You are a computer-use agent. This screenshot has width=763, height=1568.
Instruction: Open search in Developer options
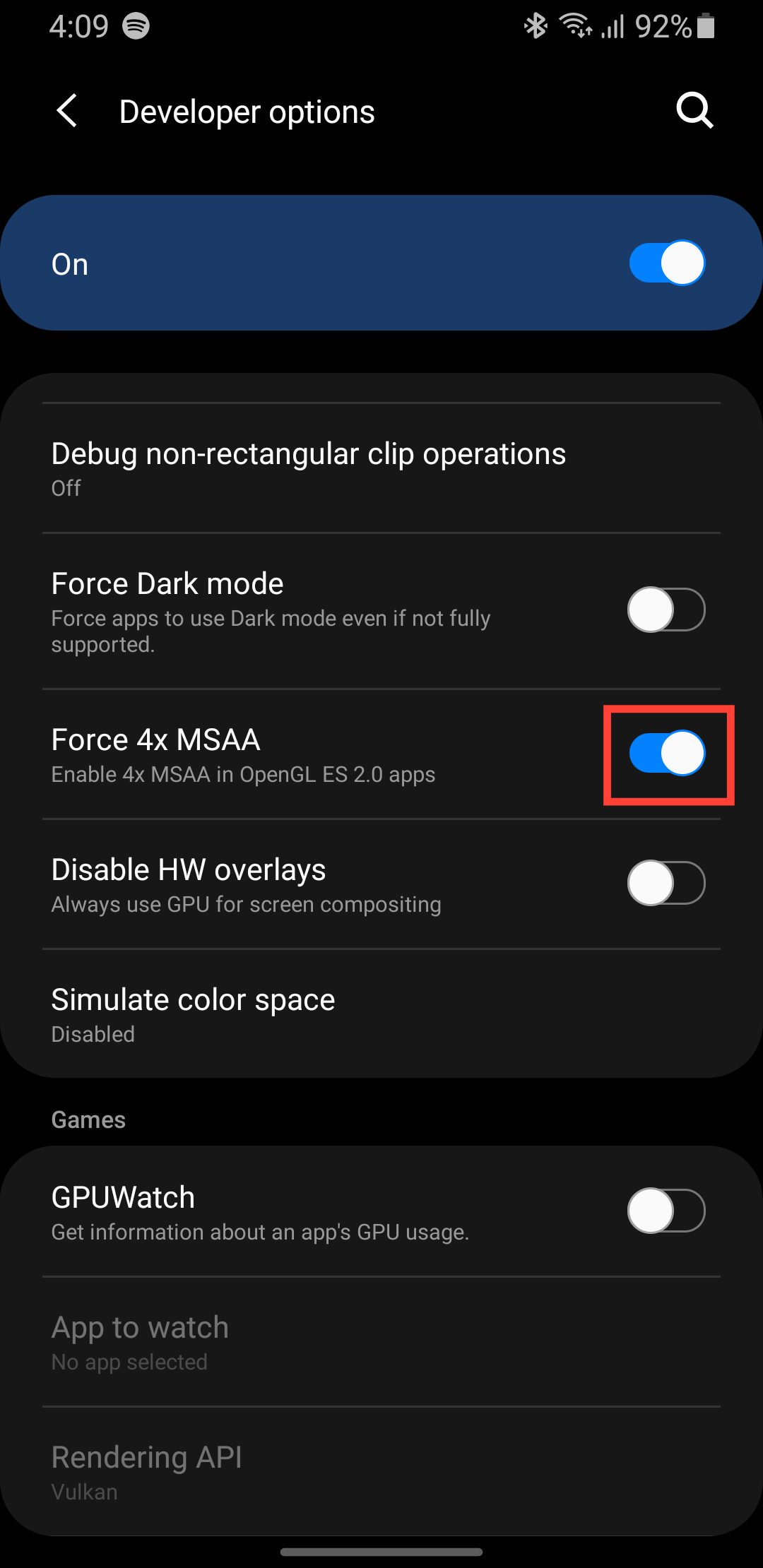tap(694, 111)
